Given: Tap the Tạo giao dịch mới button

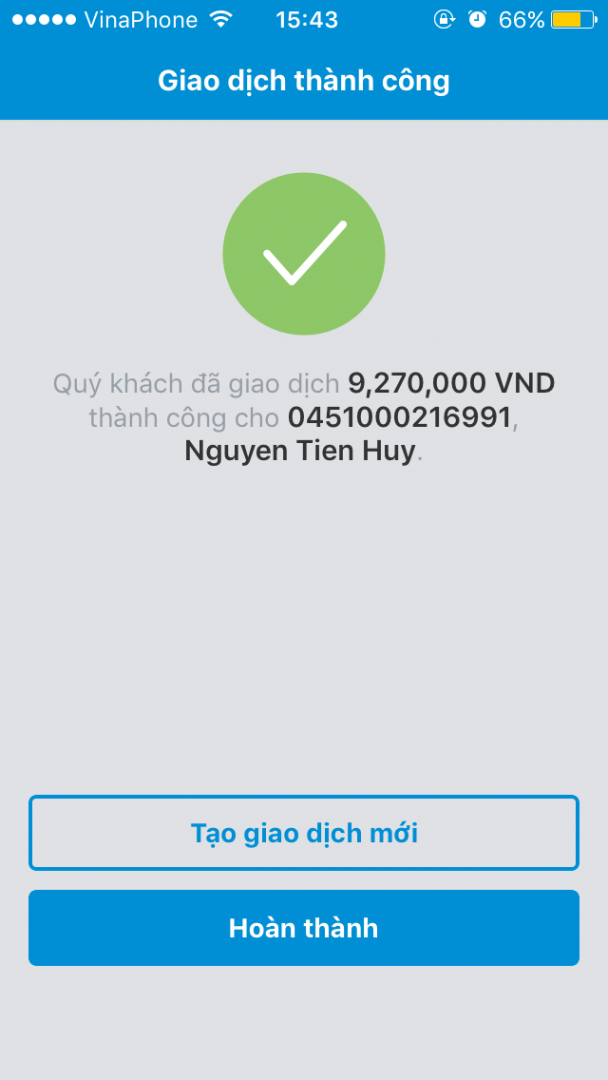Looking at the screenshot, I should [304, 833].
